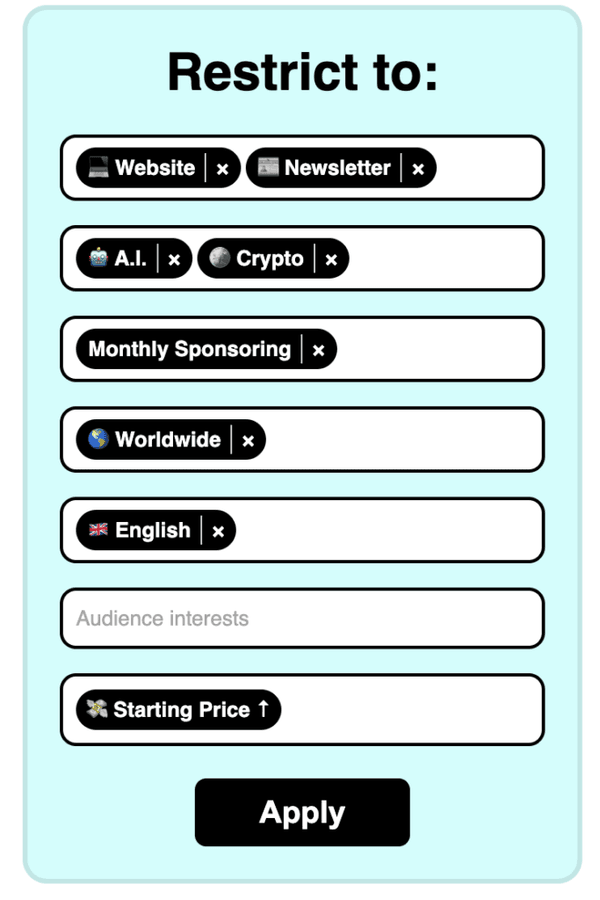The height and width of the screenshot is (900, 600).
Task: Remove the Monthly Sponsoring chip
Action: [x=318, y=350]
